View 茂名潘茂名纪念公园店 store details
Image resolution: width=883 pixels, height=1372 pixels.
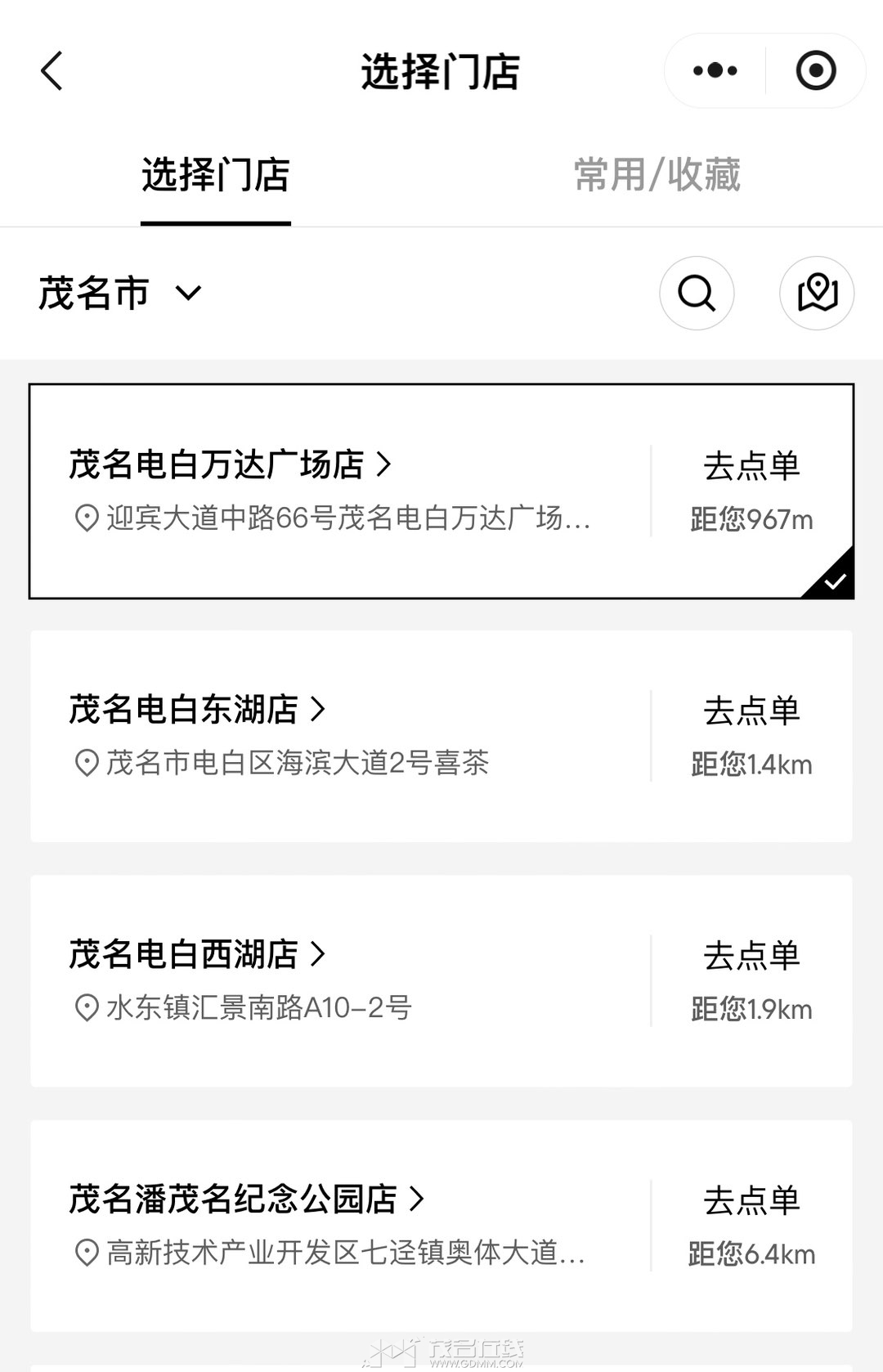[x=247, y=1199]
